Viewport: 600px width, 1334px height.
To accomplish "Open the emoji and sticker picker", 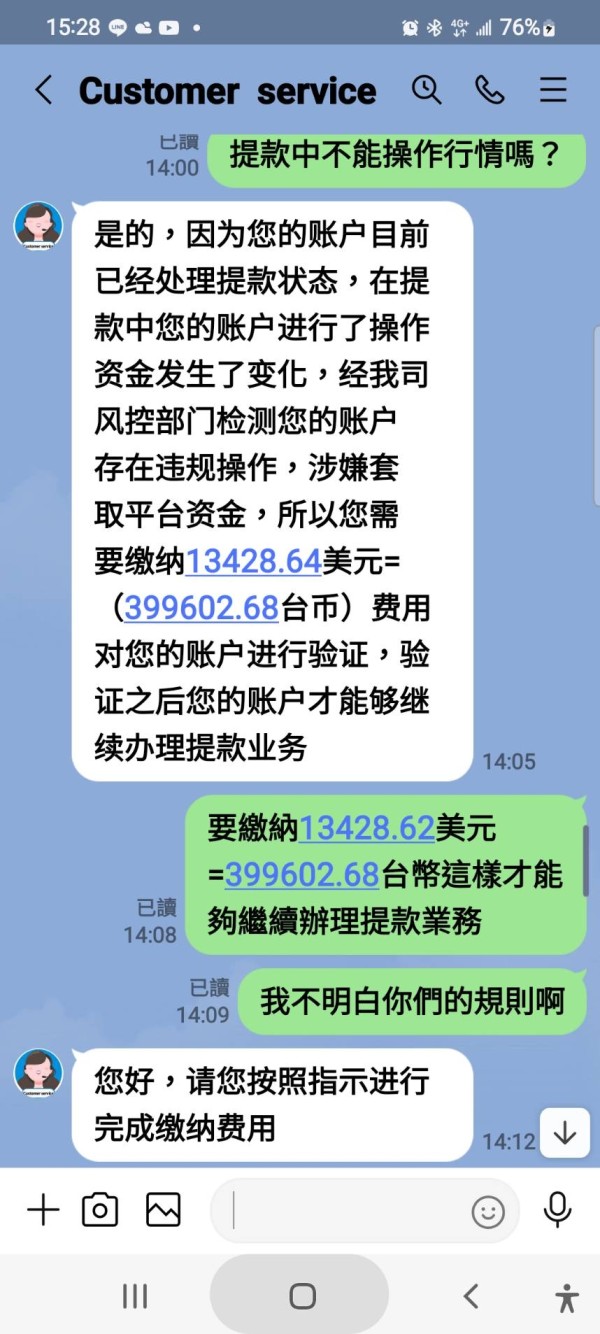I will tap(488, 1212).
